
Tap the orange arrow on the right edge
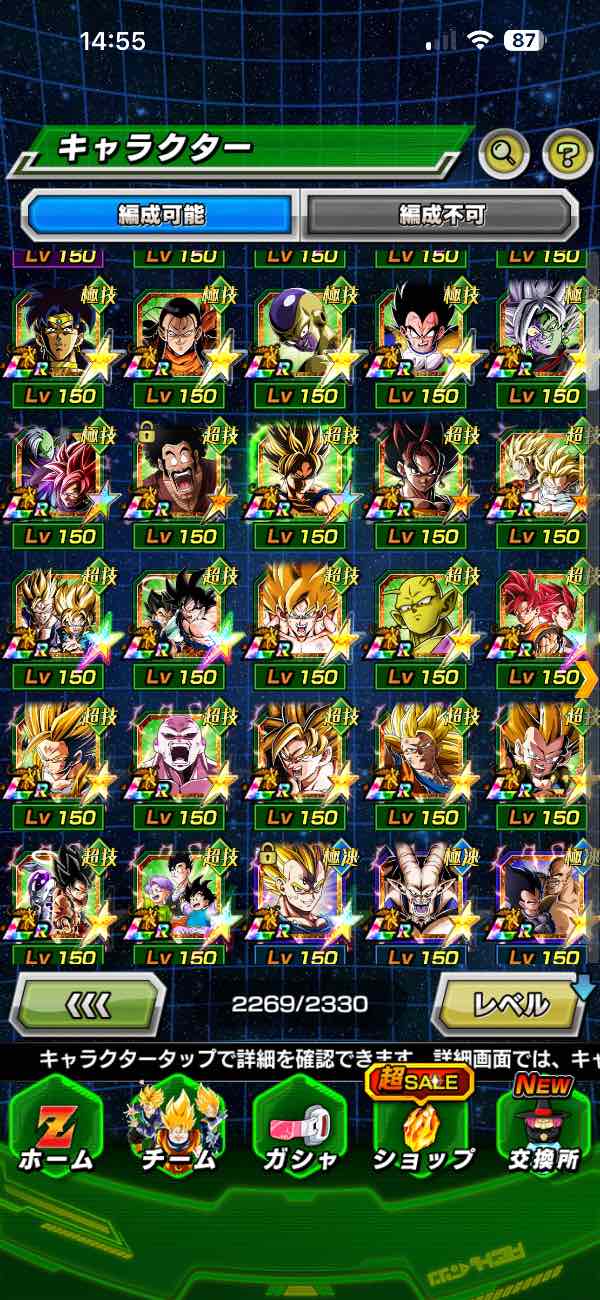point(587,678)
